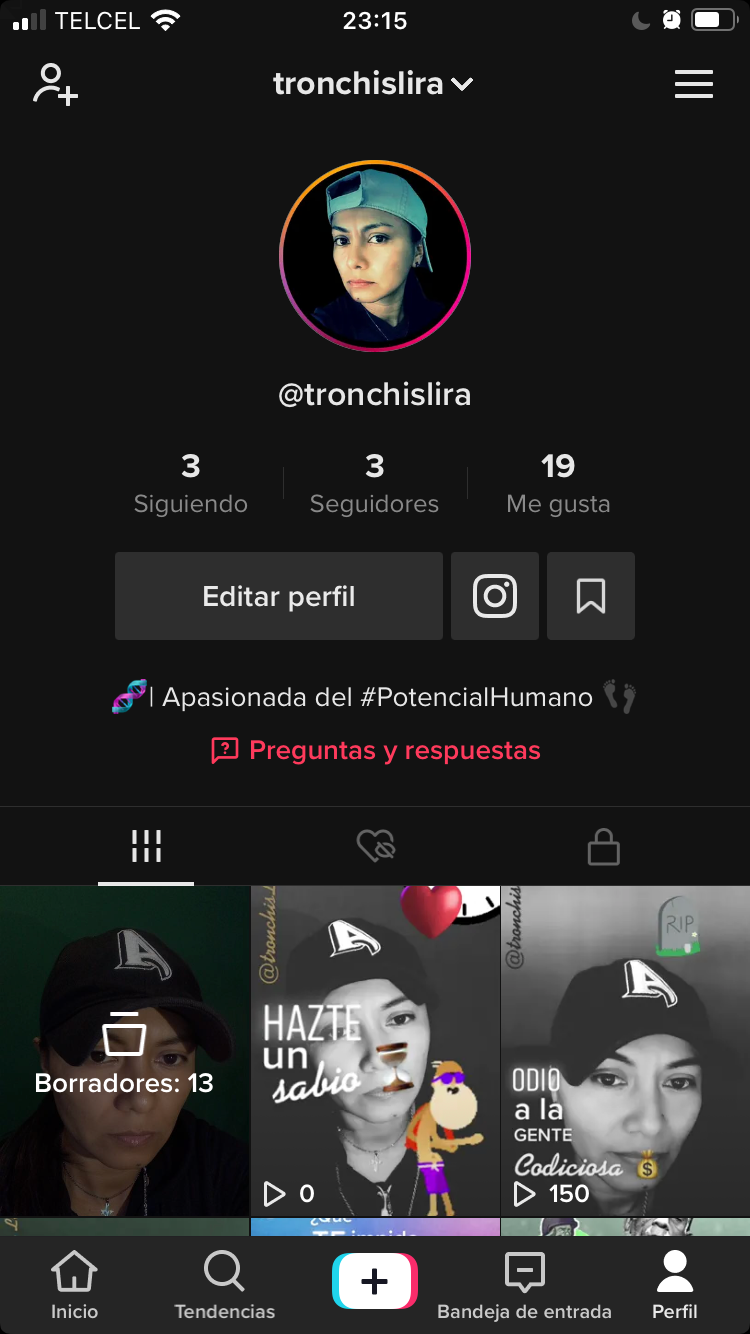Expand the tronchislira username dropdown
Viewport: 750px width, 1334px height.
(x=374, y=84)
